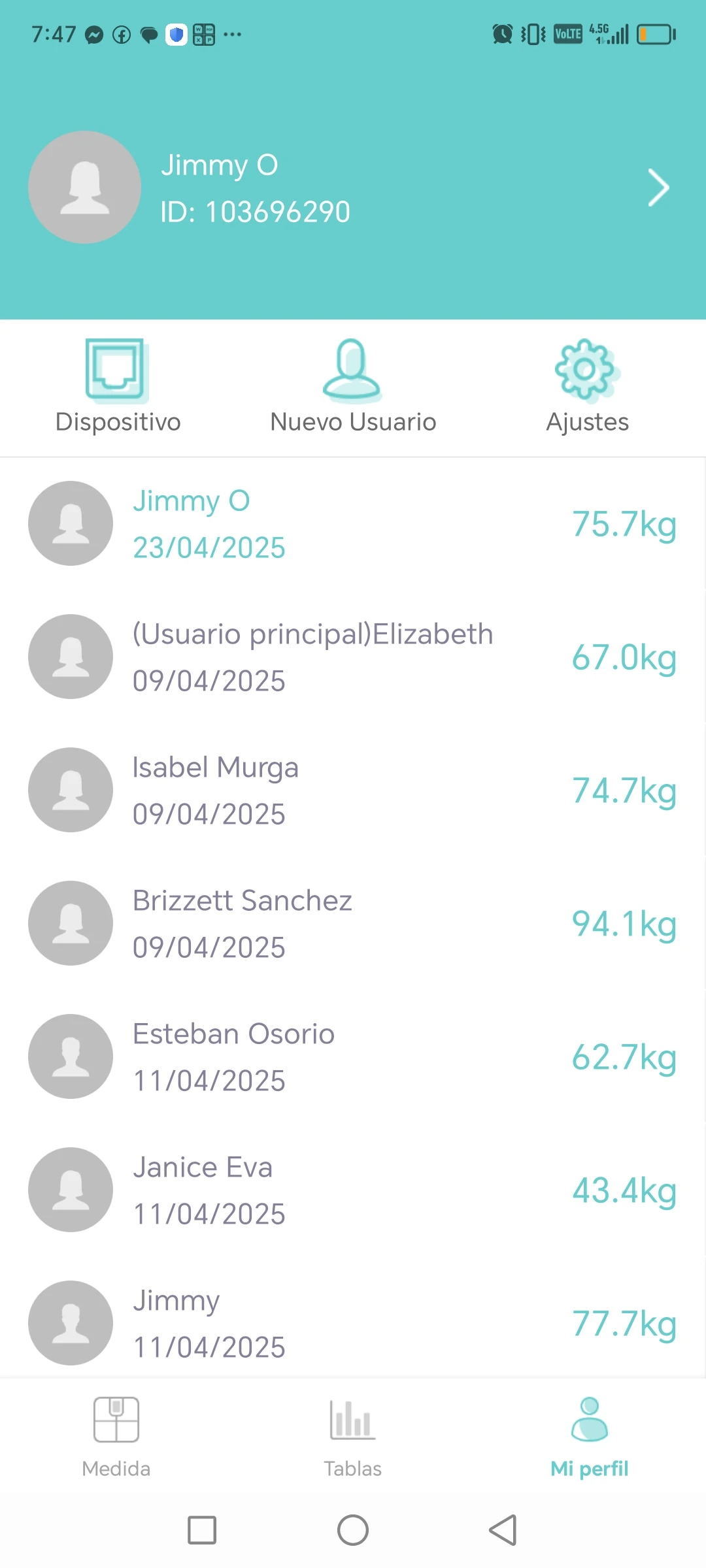This screenshot has width=706, height=1568.
Task: Select user Jimmy O with 75.7kg
Action: click(353, 524)
